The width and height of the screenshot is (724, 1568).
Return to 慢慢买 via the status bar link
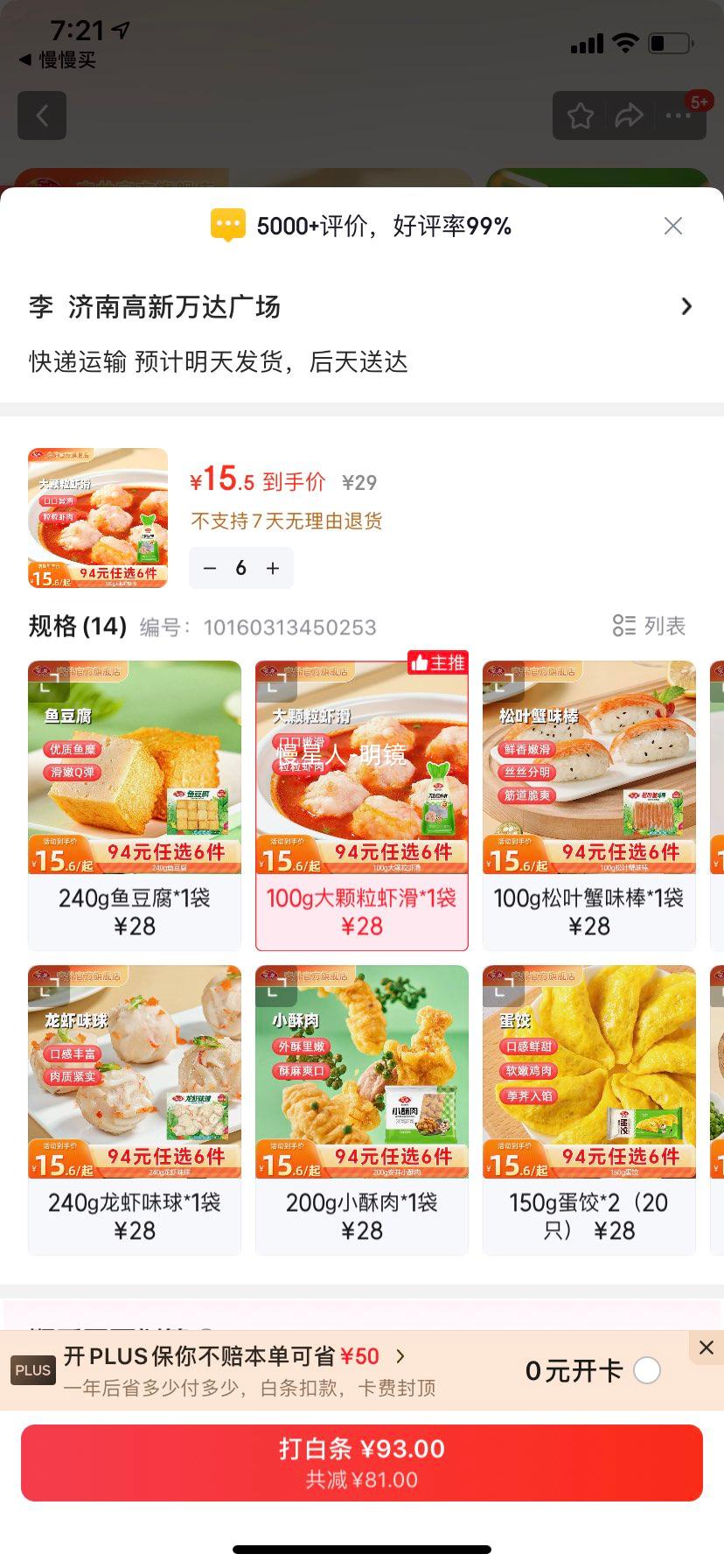coord(64,60)
